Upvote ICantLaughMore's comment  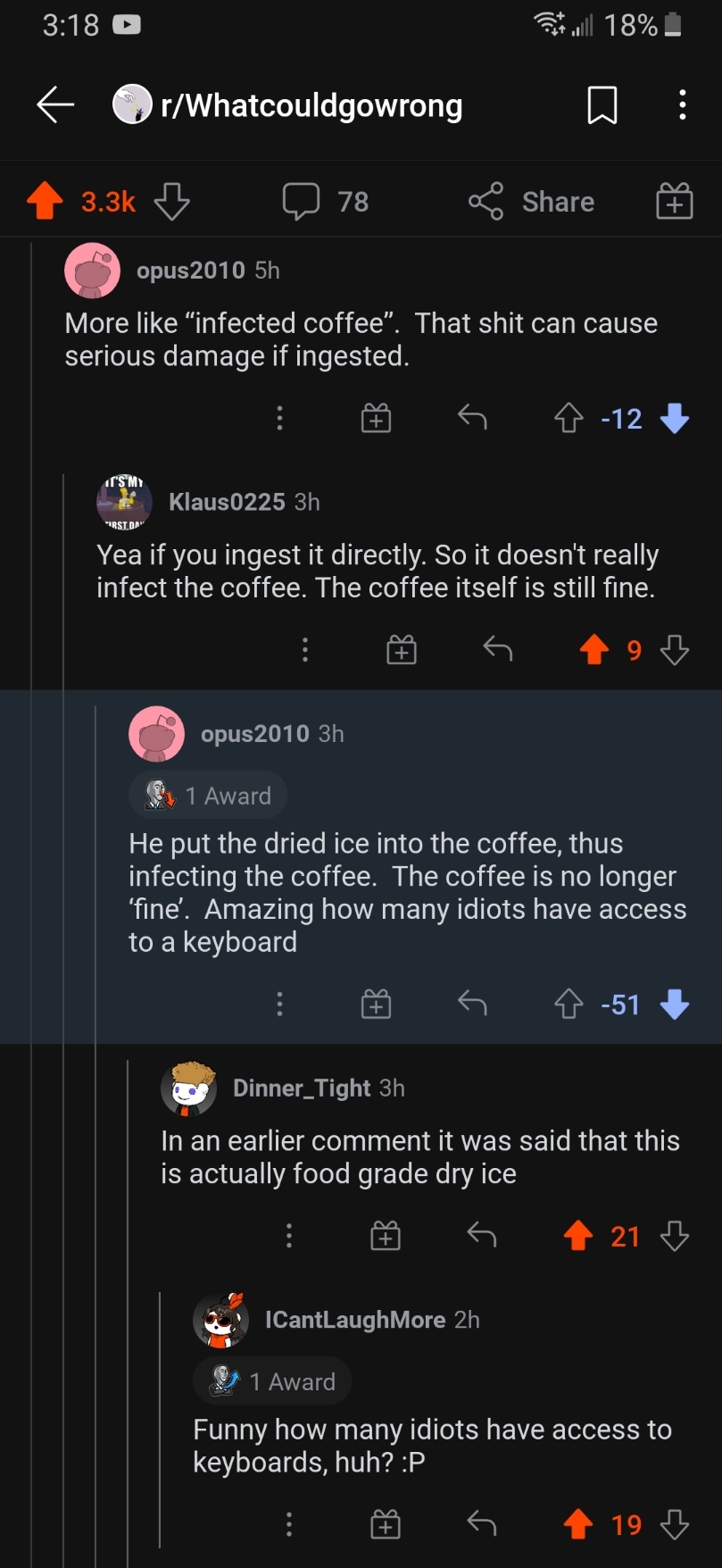579,1524
